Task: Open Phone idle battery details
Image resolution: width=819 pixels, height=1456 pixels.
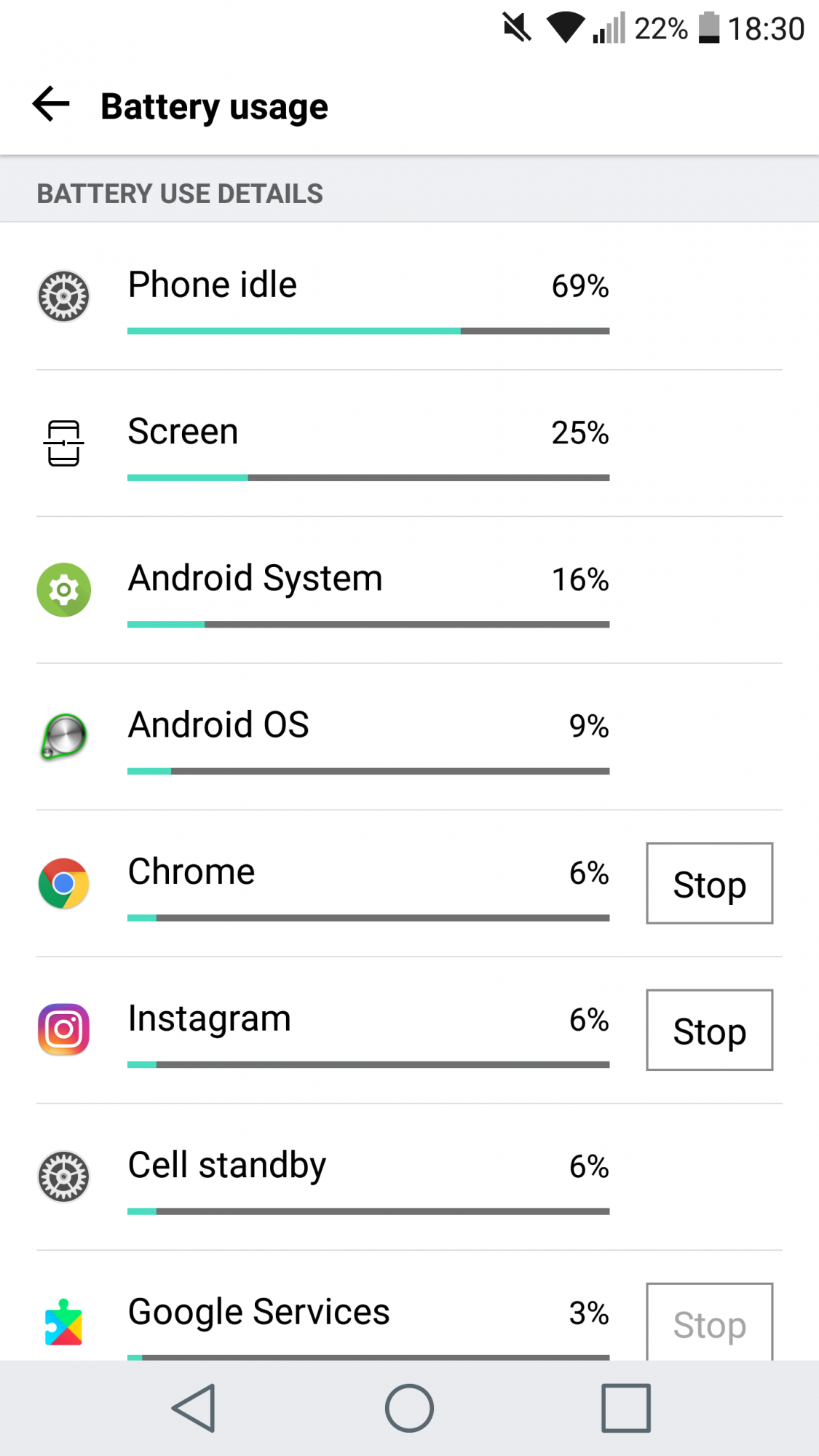Action: click(409, 296)
